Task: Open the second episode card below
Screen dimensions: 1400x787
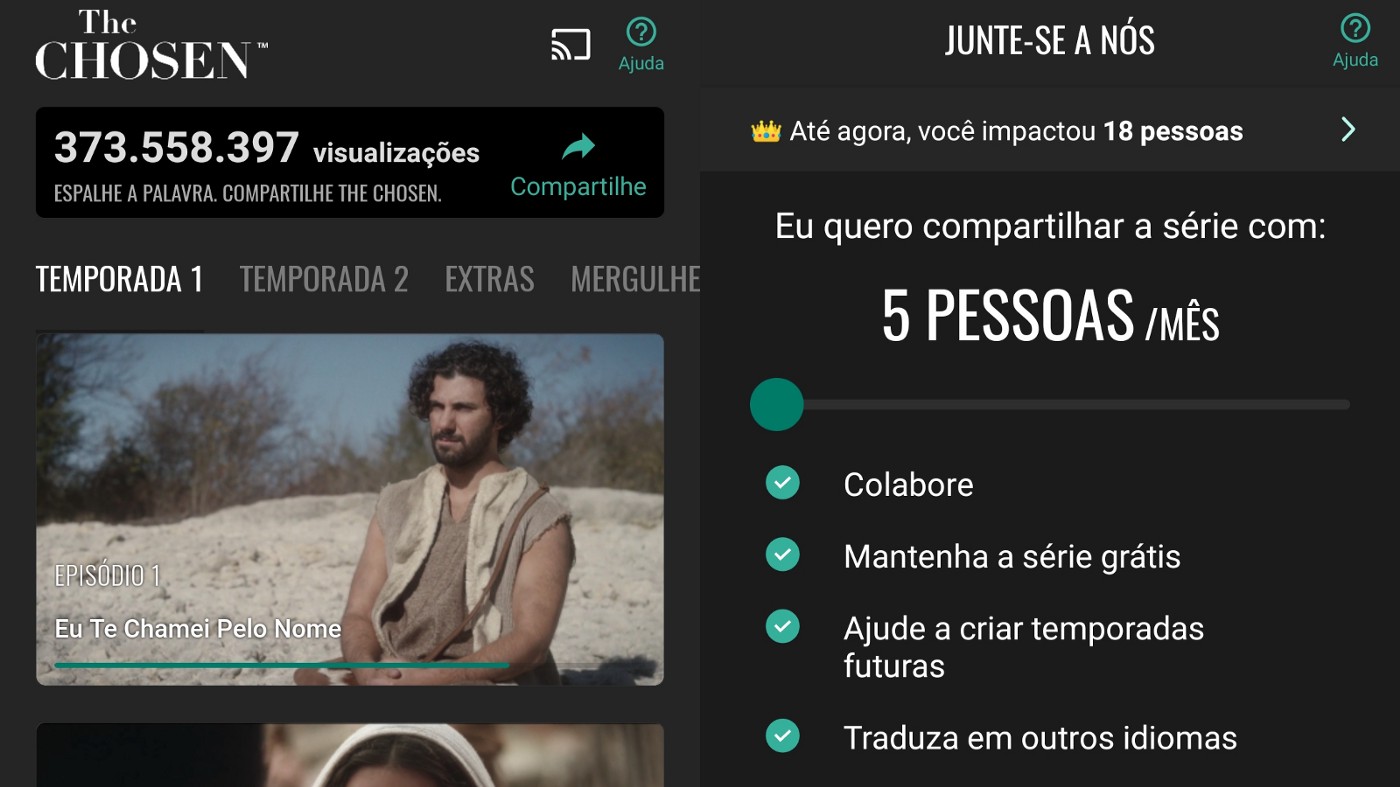Action: [350, 755]
